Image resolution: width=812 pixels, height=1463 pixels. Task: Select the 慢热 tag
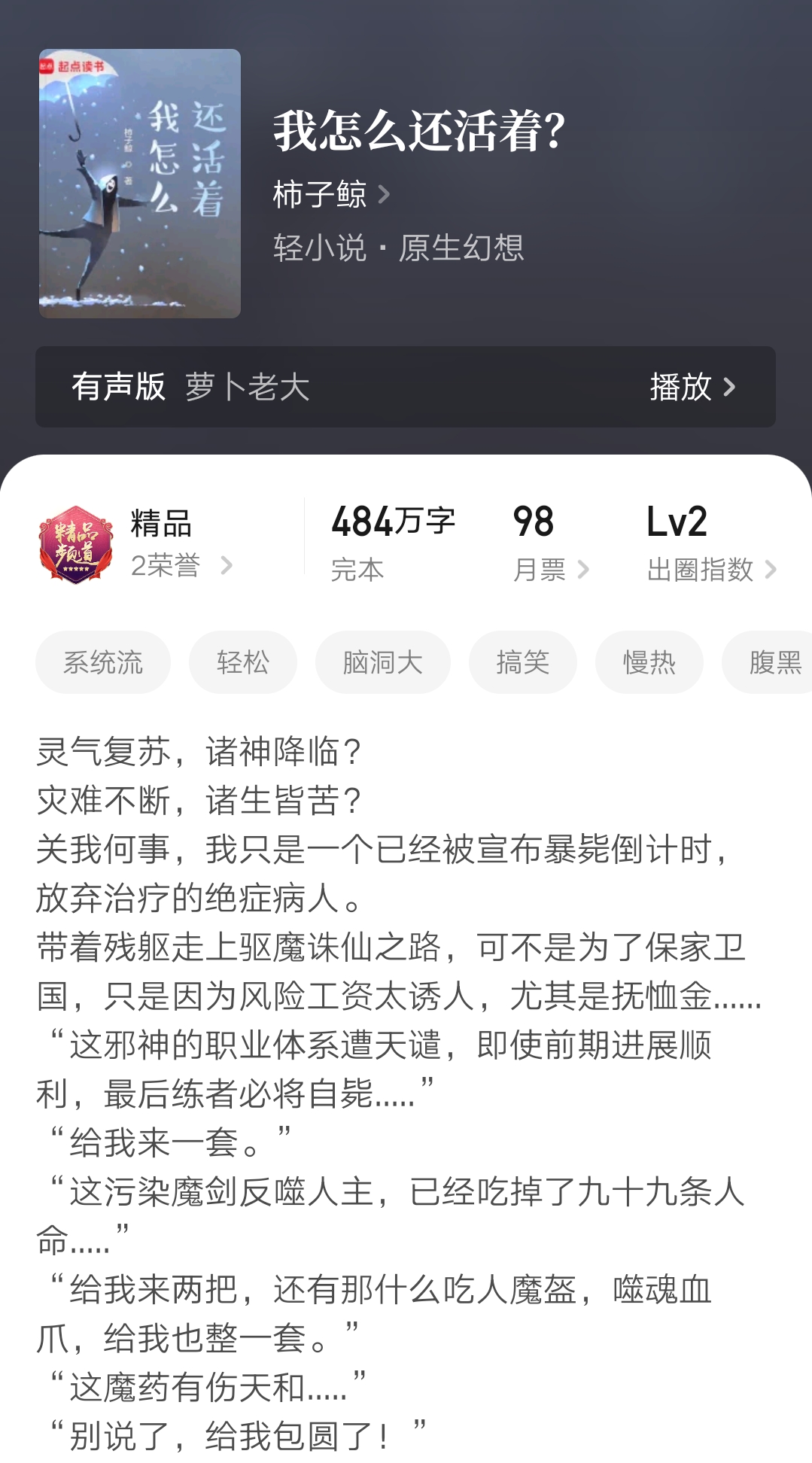[649, 662]
